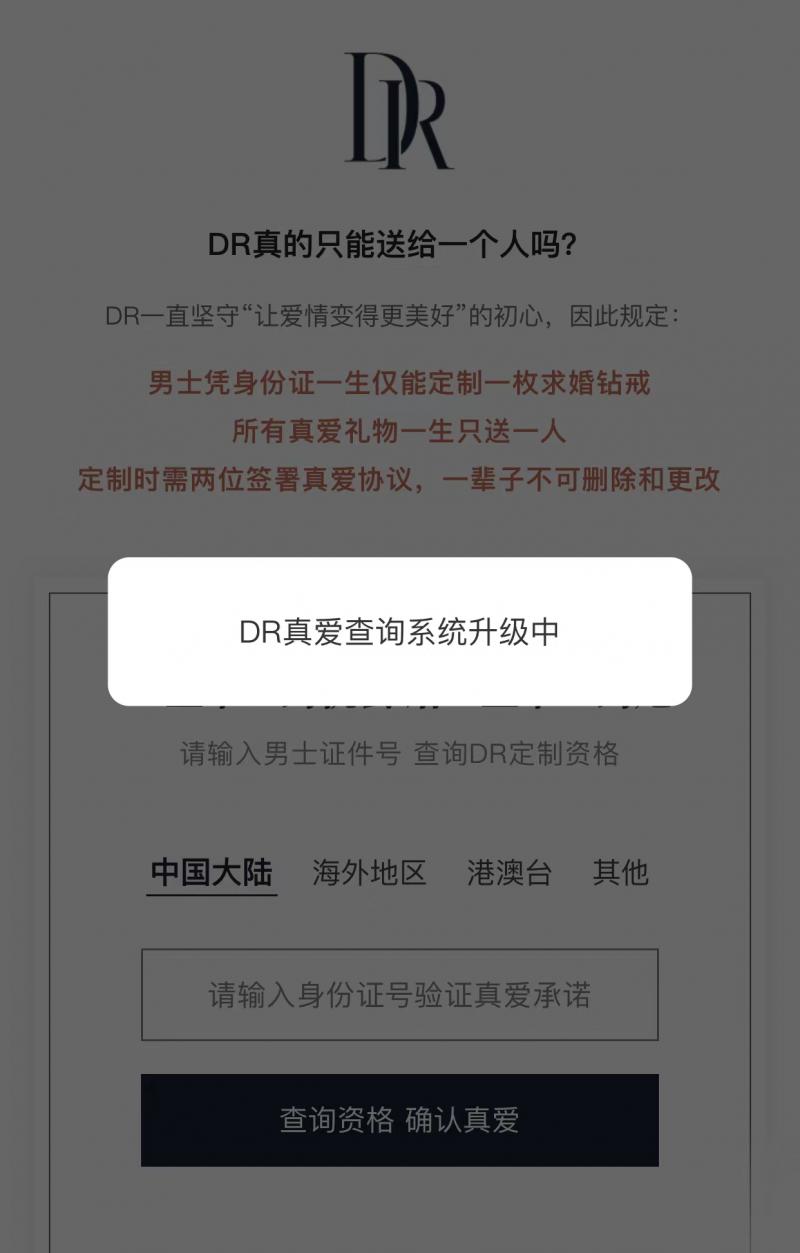Click the heading DR真的只能送给一个人吗
Viewport: 800px width, 1253px height.
coord(399,239)
